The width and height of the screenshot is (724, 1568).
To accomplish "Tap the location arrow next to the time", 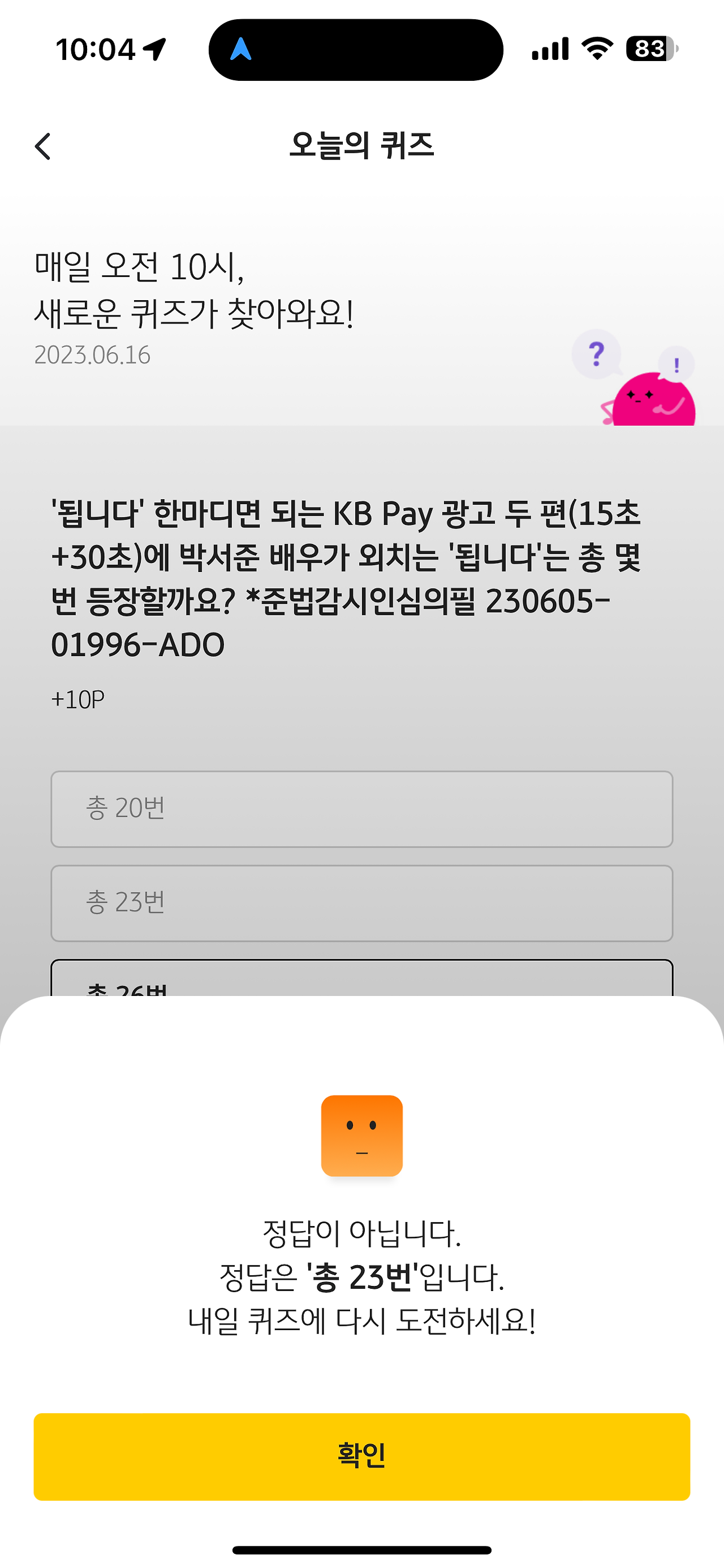I will coord(154,49).
